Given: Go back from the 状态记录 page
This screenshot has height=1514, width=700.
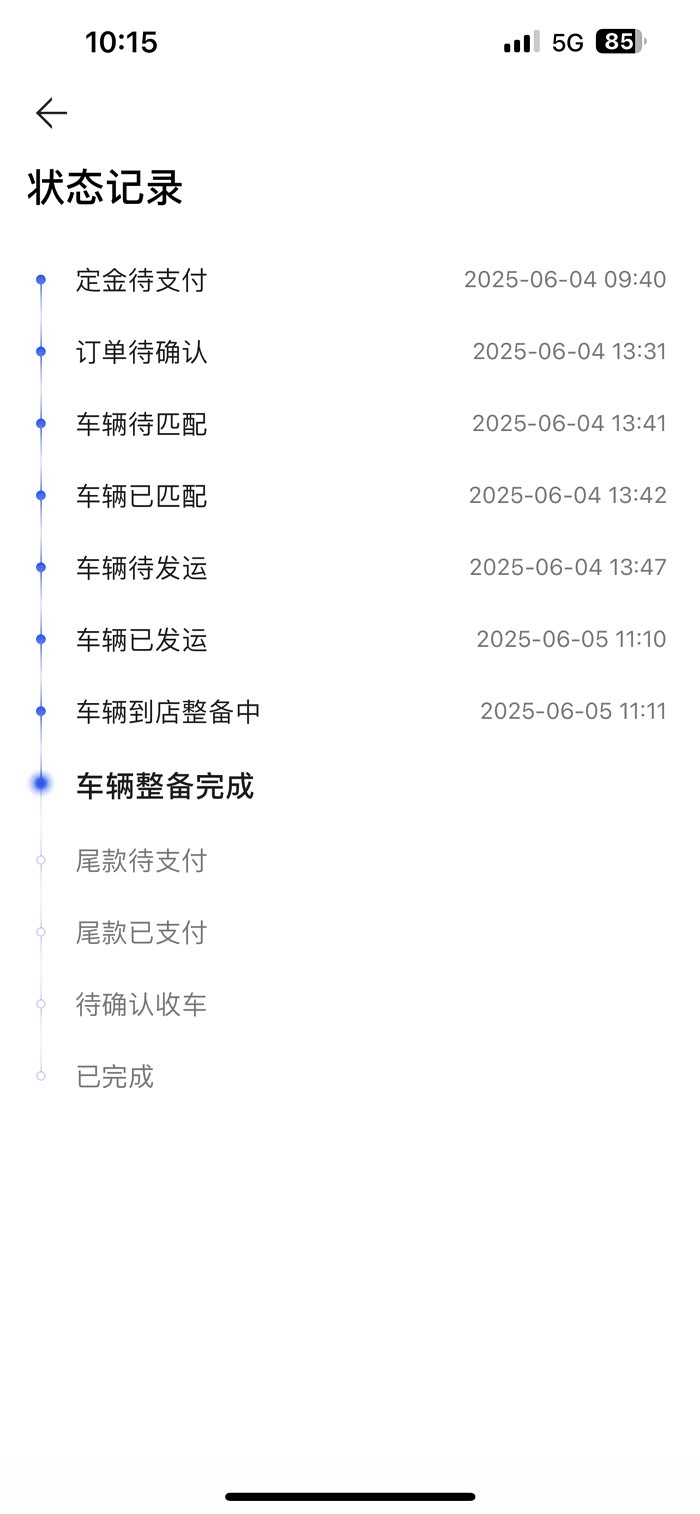Looking at the screenshot, I should click(51, 114).
